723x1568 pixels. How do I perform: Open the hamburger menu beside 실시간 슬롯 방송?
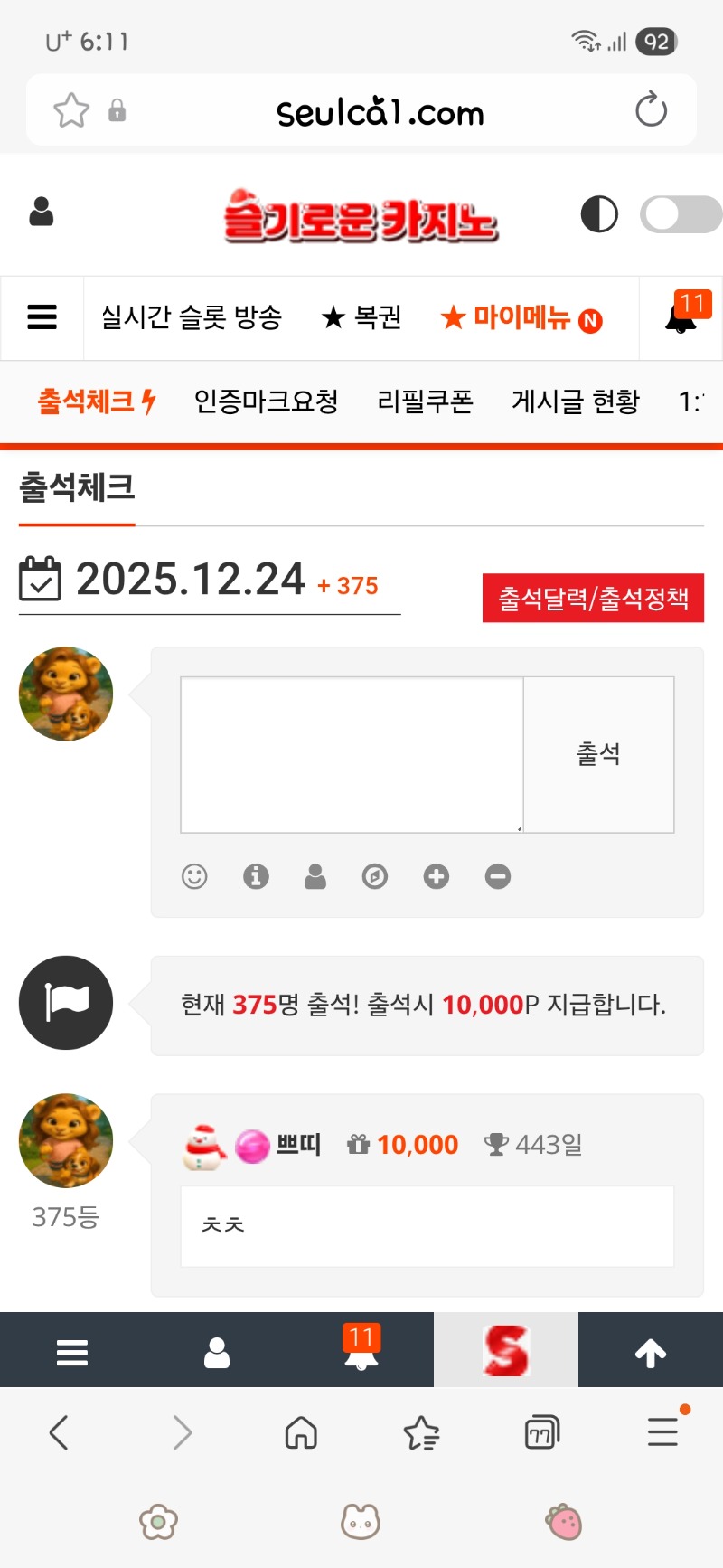(x=42, y=317)
